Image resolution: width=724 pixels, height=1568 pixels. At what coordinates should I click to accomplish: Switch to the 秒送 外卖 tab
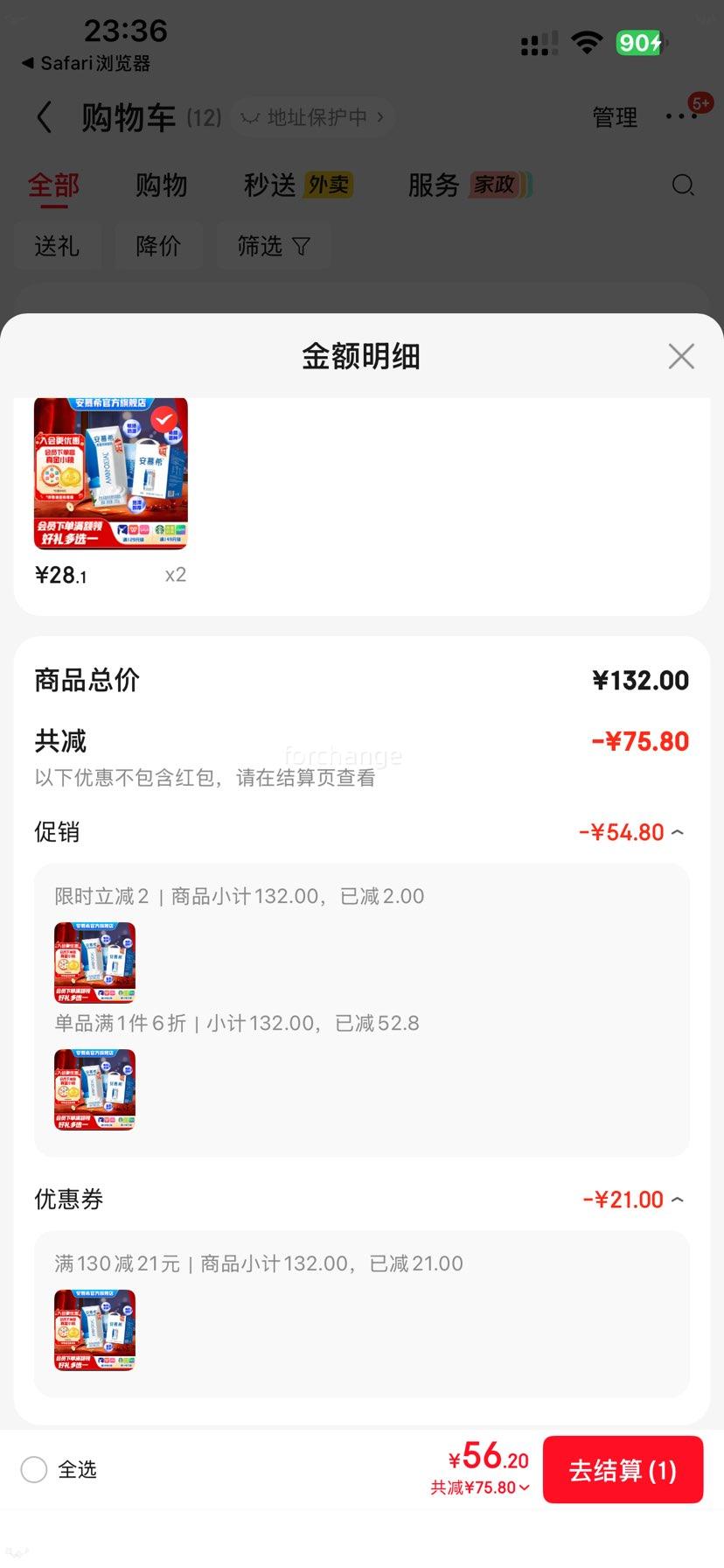point(297,185)
